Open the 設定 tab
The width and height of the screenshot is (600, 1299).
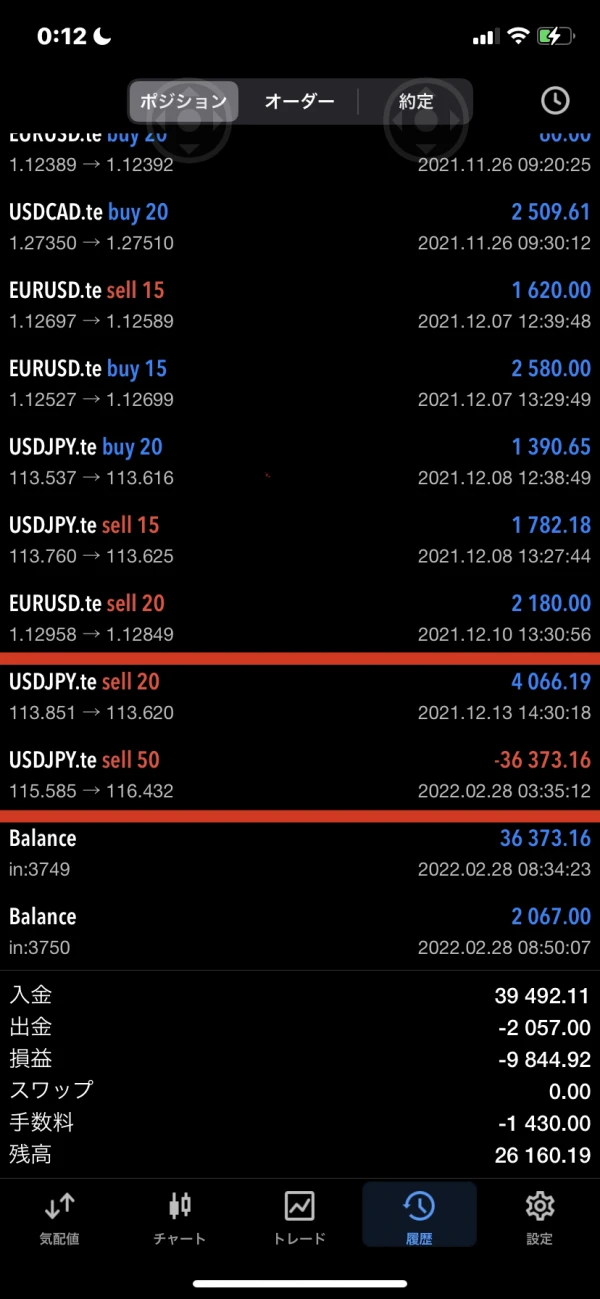pyautogui.click(x=540, y=1217)
